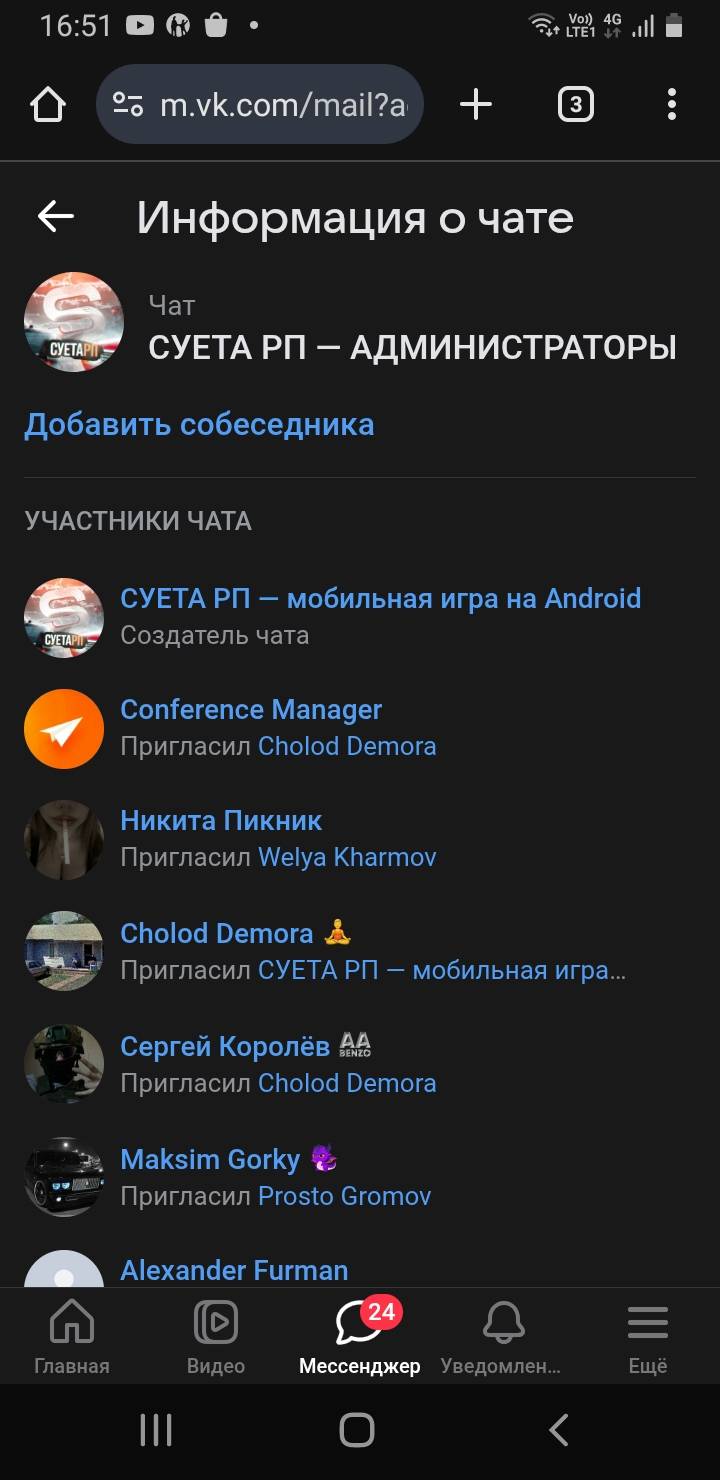Open Alexander Furman's profile

234,1270
